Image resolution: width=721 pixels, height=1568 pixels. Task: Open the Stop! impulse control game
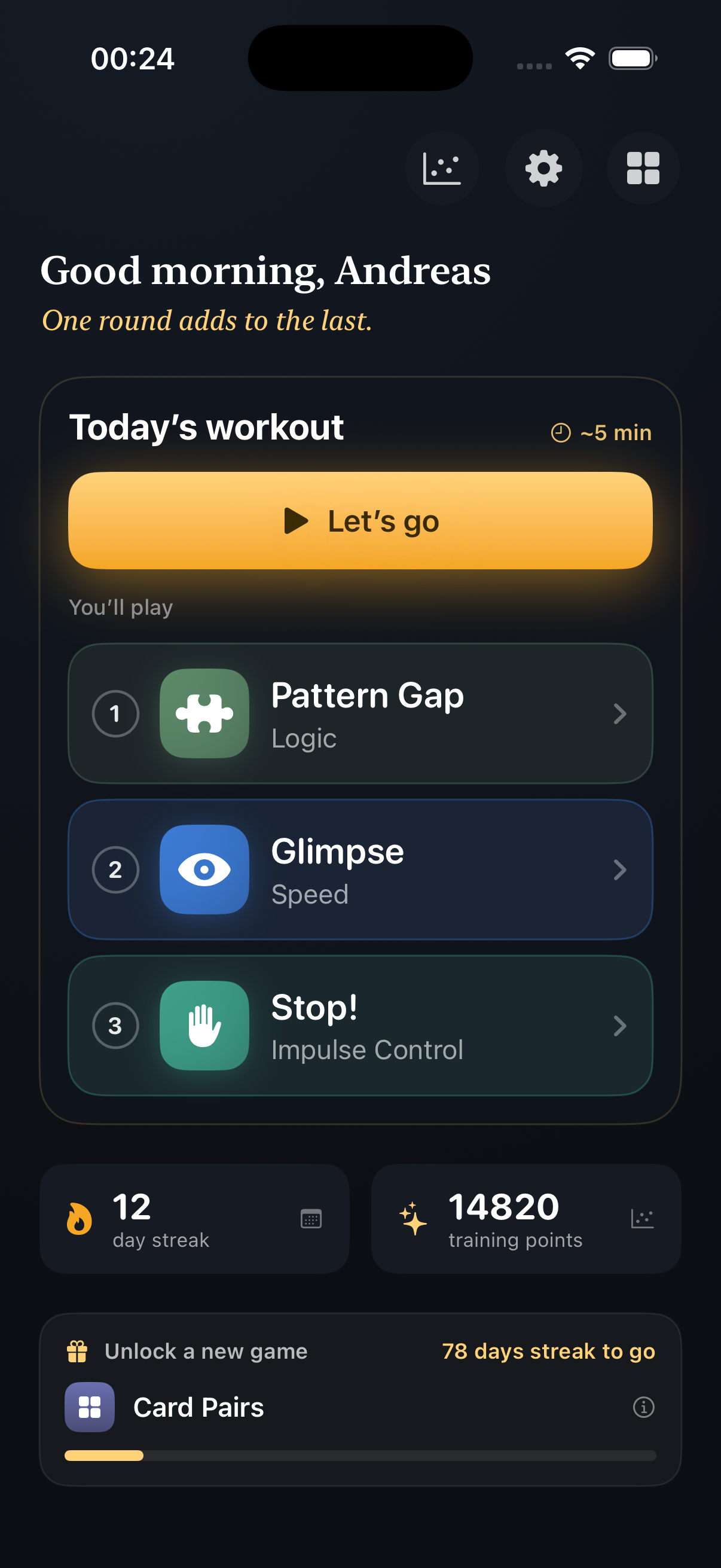point(360,1026)
